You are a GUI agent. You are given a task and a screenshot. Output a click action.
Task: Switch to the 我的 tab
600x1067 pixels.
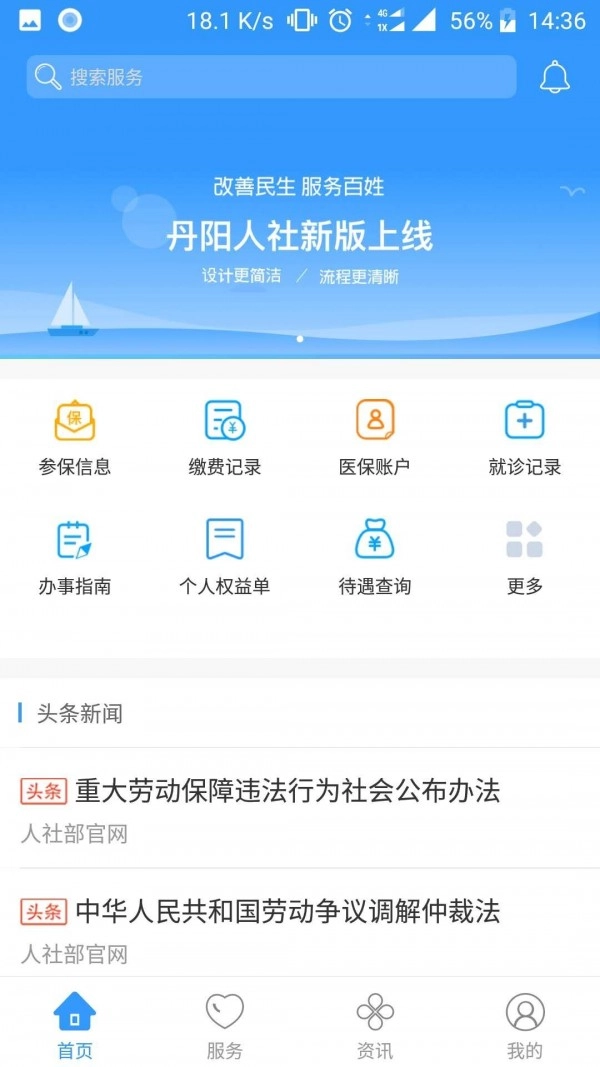pos(525,1025)
